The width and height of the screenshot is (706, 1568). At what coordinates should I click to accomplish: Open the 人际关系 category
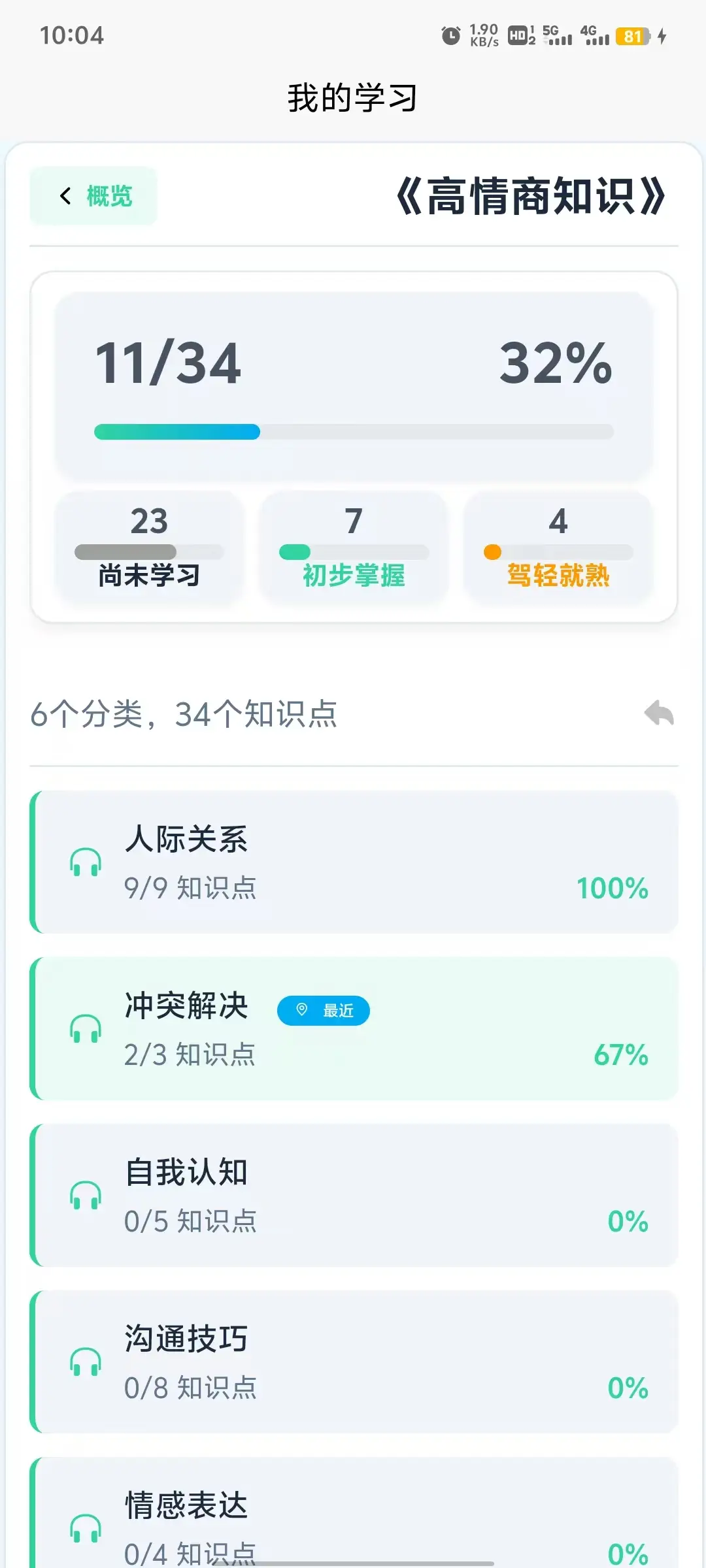click(x=354, y=862)
